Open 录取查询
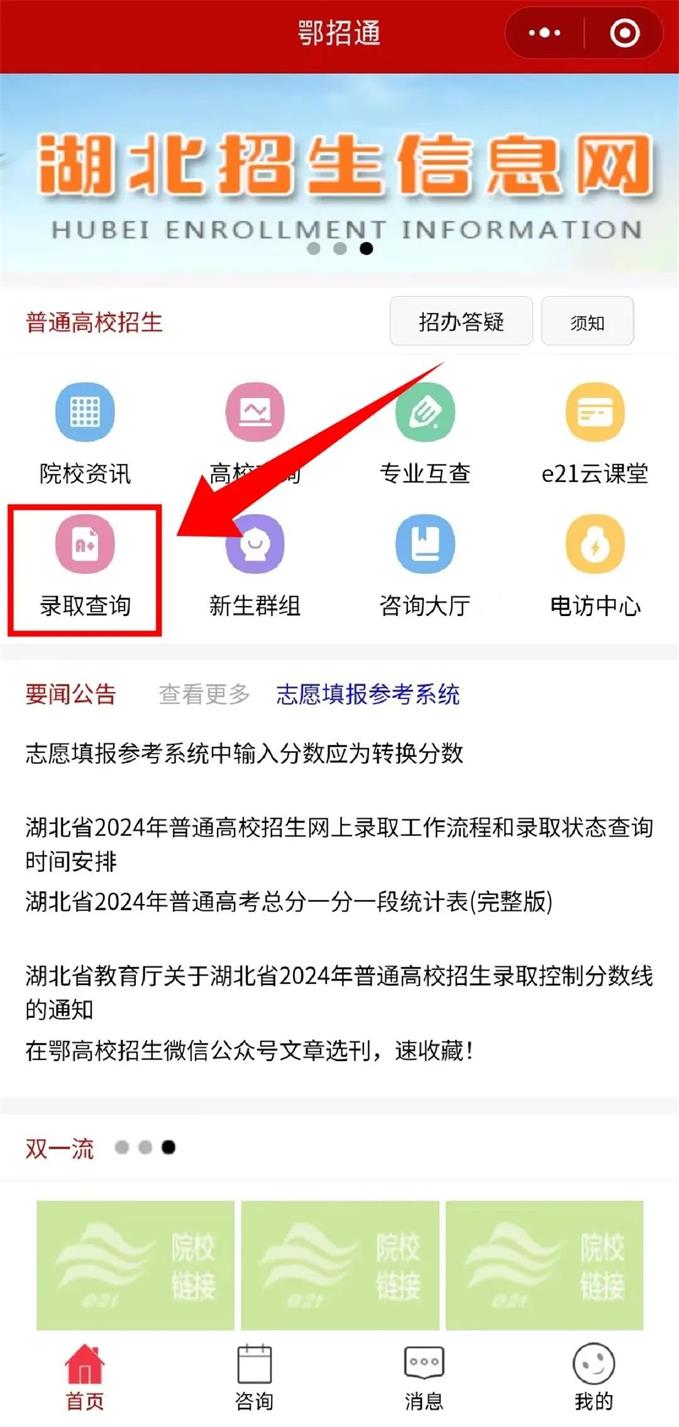679x1427 pixels. tap(85, 565)
